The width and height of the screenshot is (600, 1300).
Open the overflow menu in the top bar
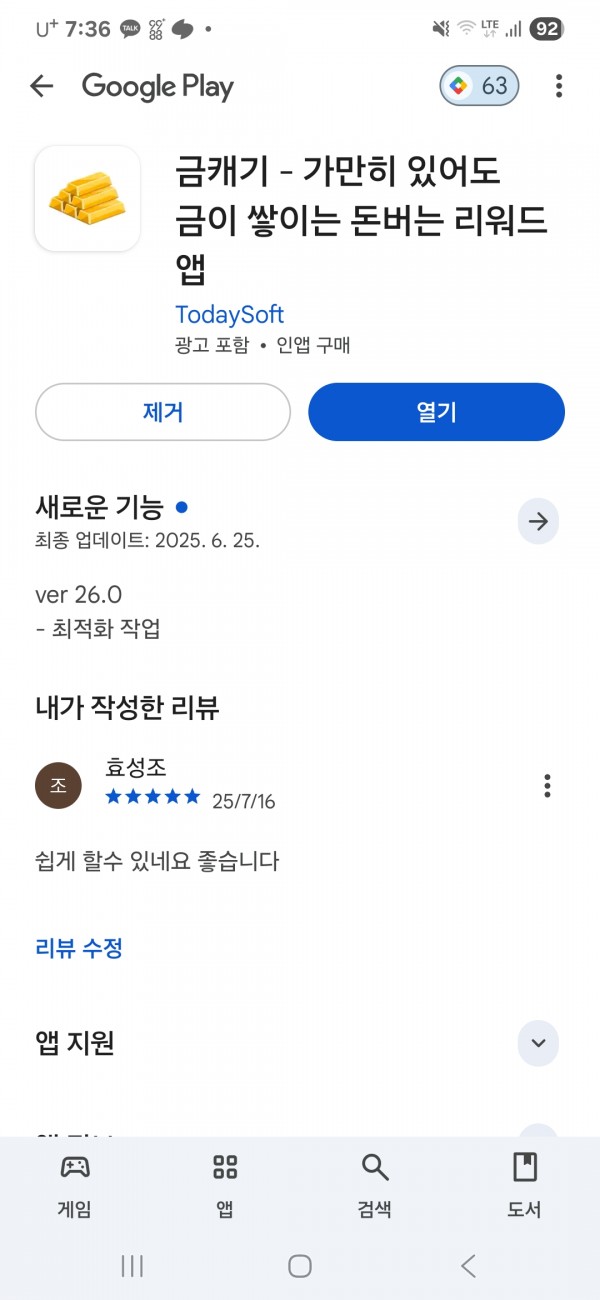559,86
